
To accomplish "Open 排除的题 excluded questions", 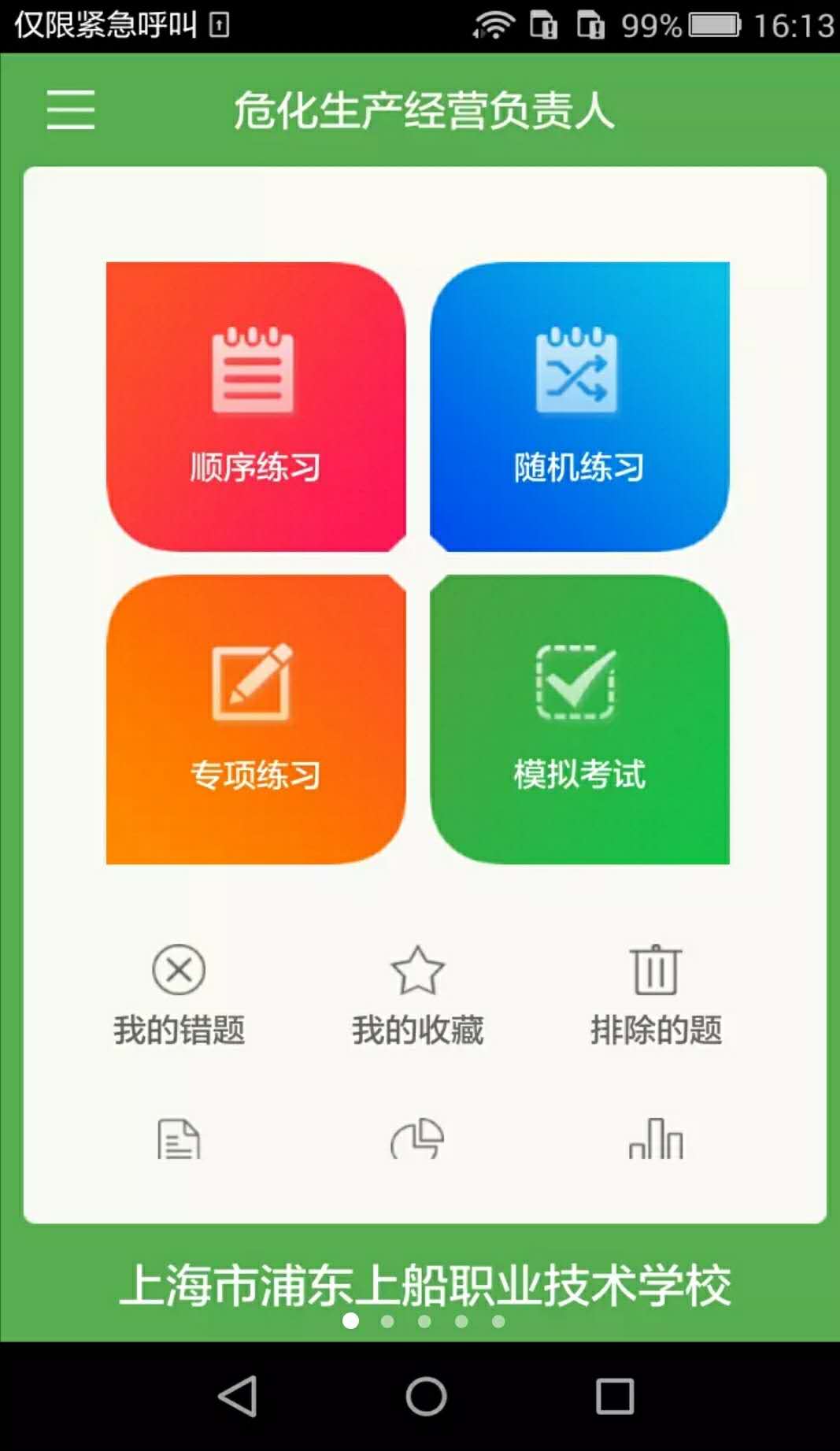I will 656,995.
